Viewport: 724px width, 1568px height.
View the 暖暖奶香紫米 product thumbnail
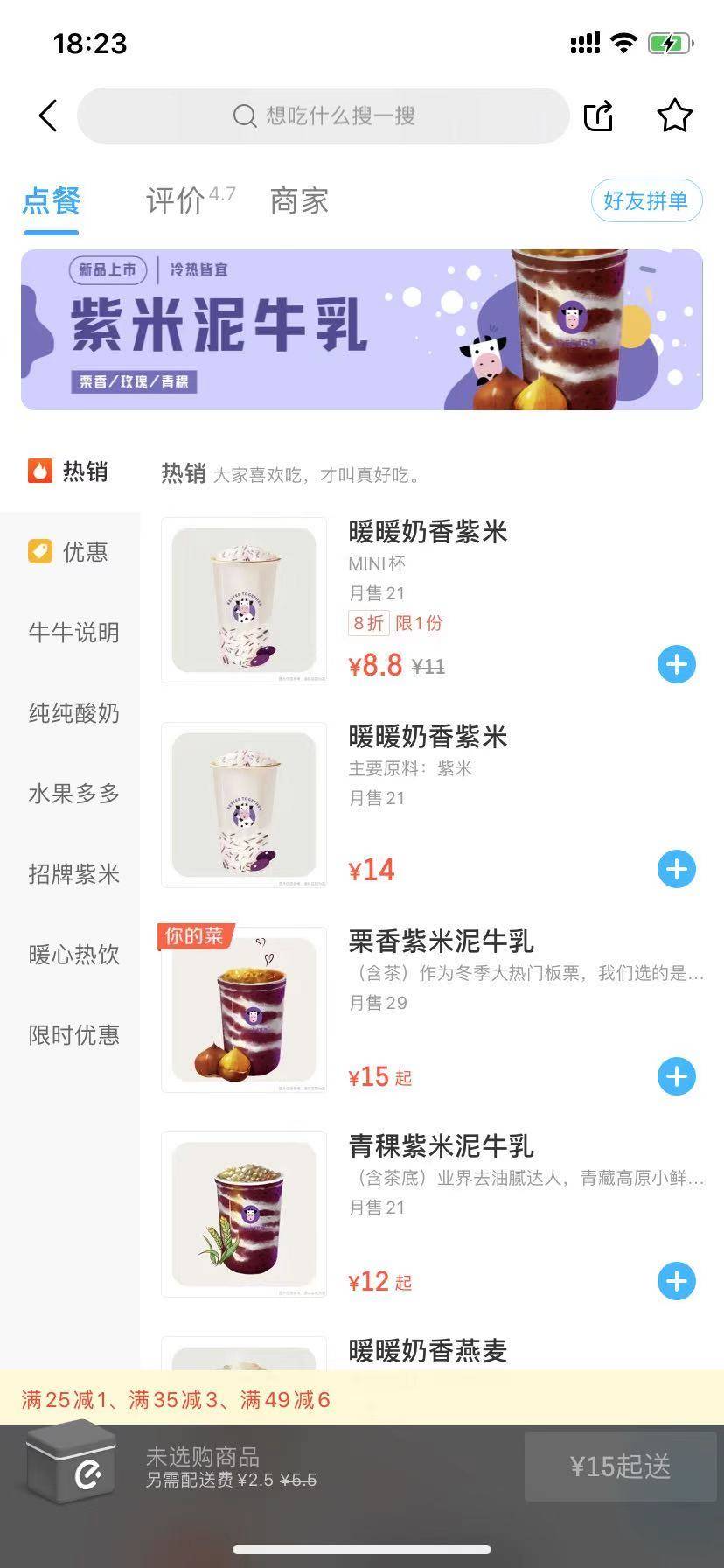click(x=244, y=600)
